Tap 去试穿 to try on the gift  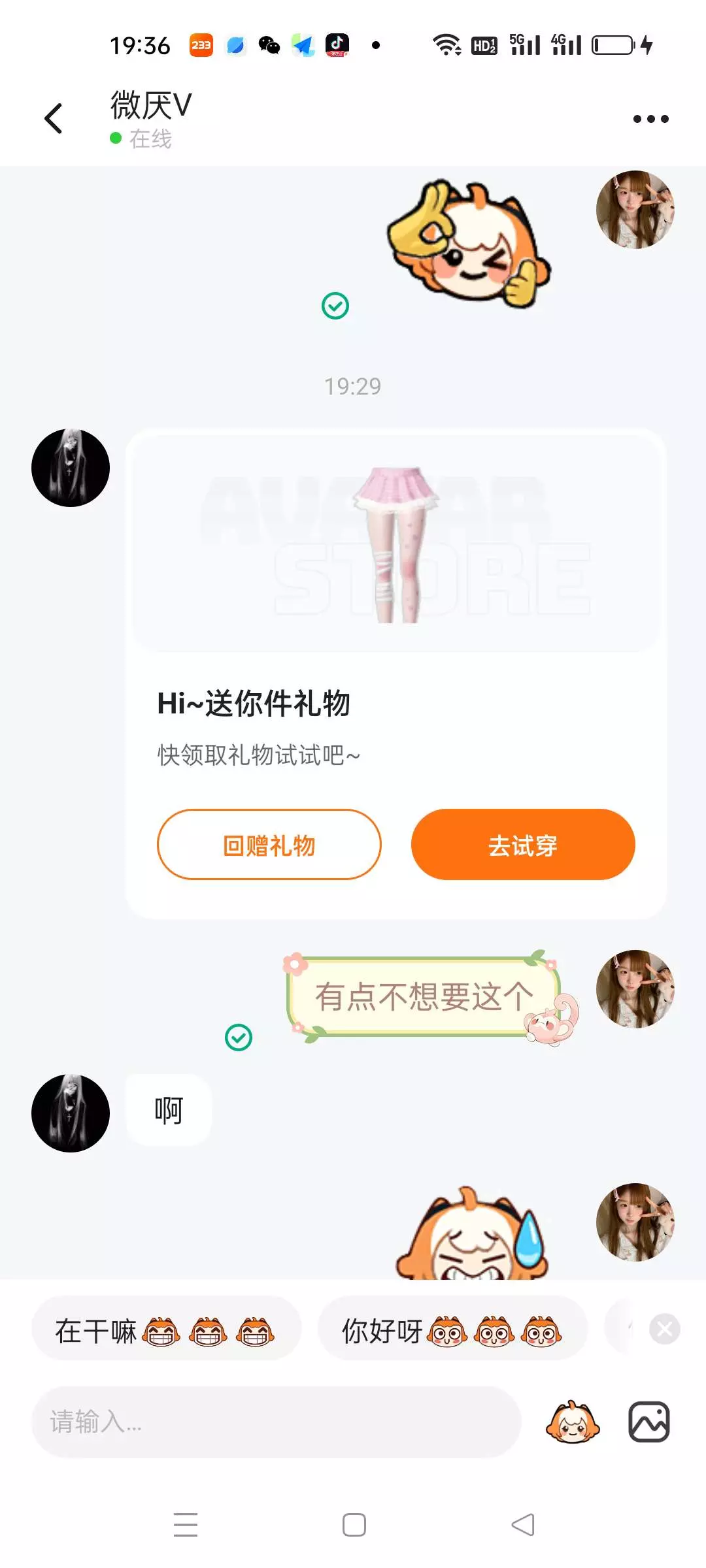(523, 845)
